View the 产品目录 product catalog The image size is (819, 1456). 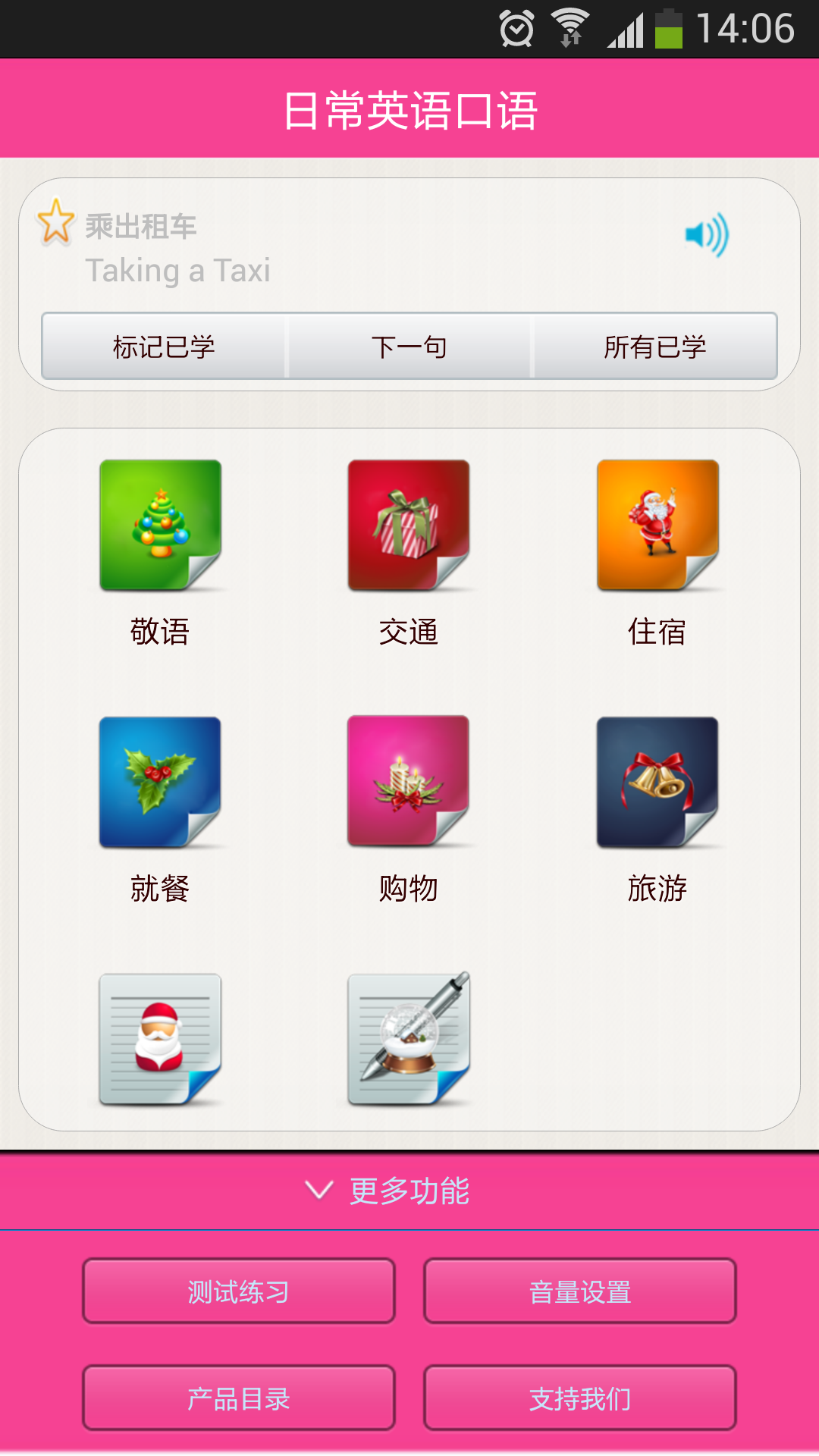pyautogui.click(x=239, y=1398)
